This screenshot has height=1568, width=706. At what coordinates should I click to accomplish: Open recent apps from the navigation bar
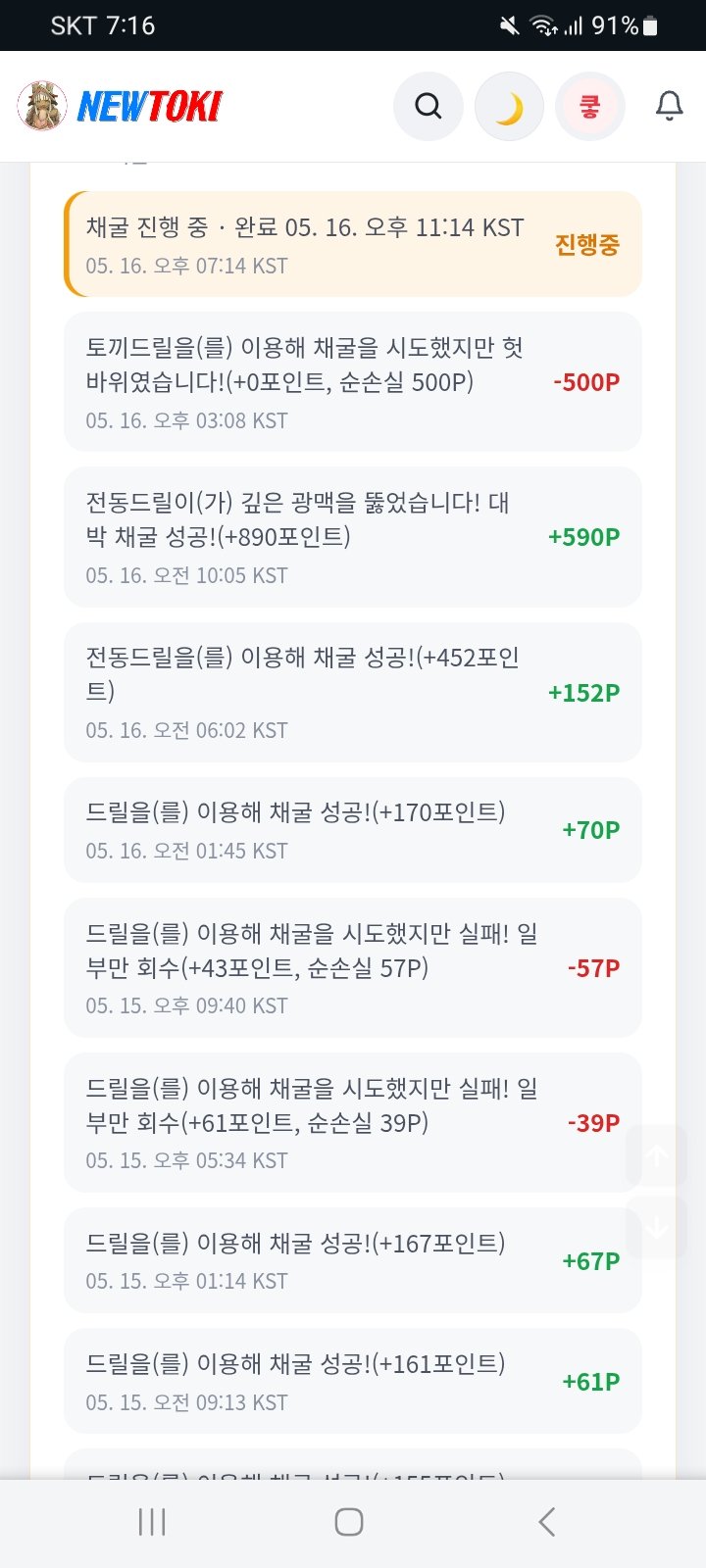(152, 1522)
